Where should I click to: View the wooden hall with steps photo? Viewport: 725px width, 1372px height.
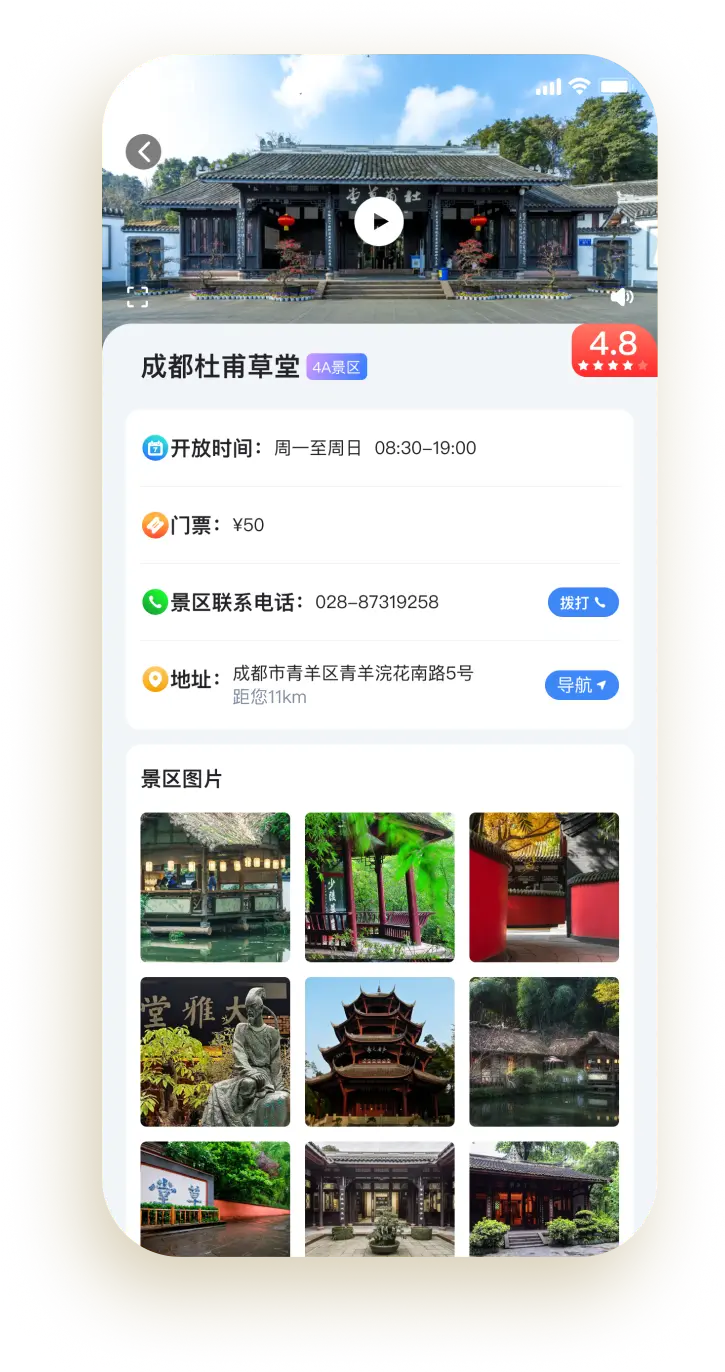pos(544,1198)
